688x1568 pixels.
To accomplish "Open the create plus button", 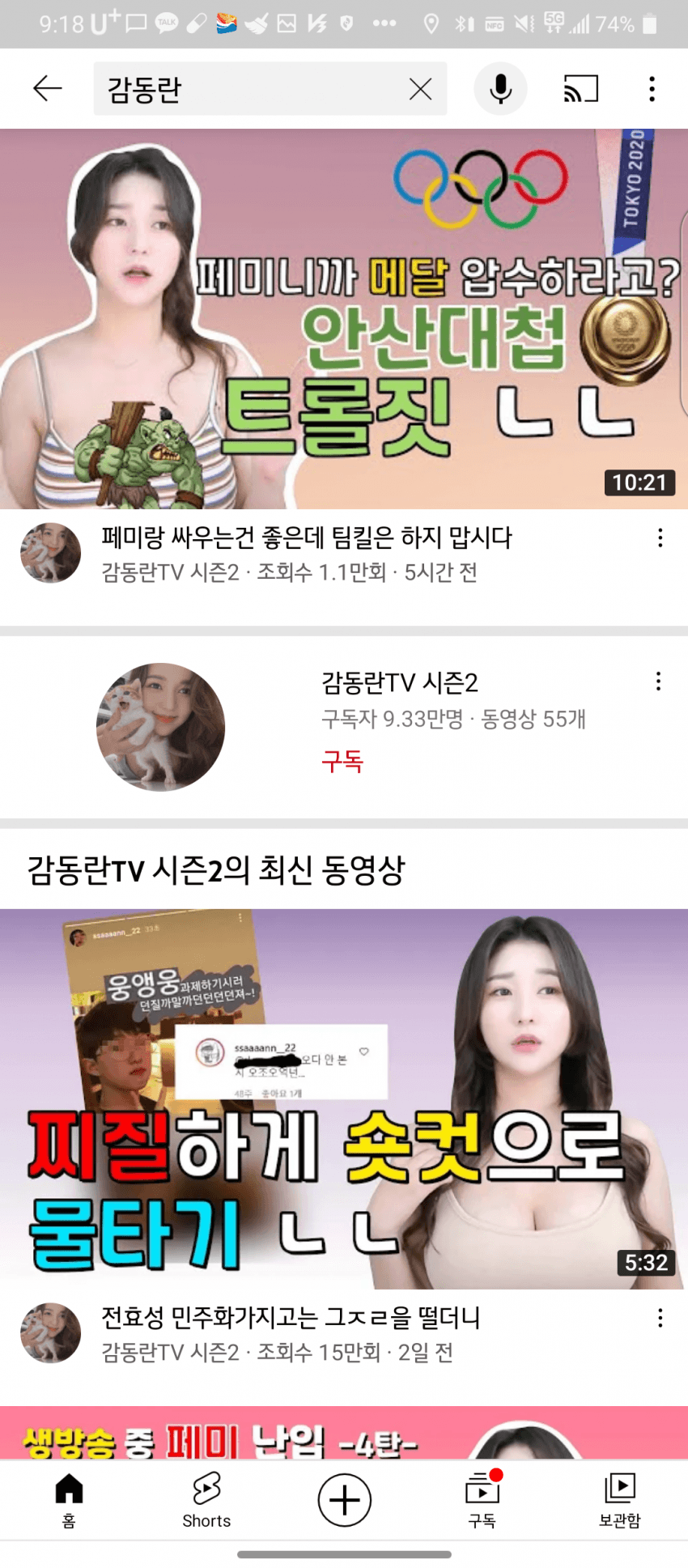I will point(344,1499).
